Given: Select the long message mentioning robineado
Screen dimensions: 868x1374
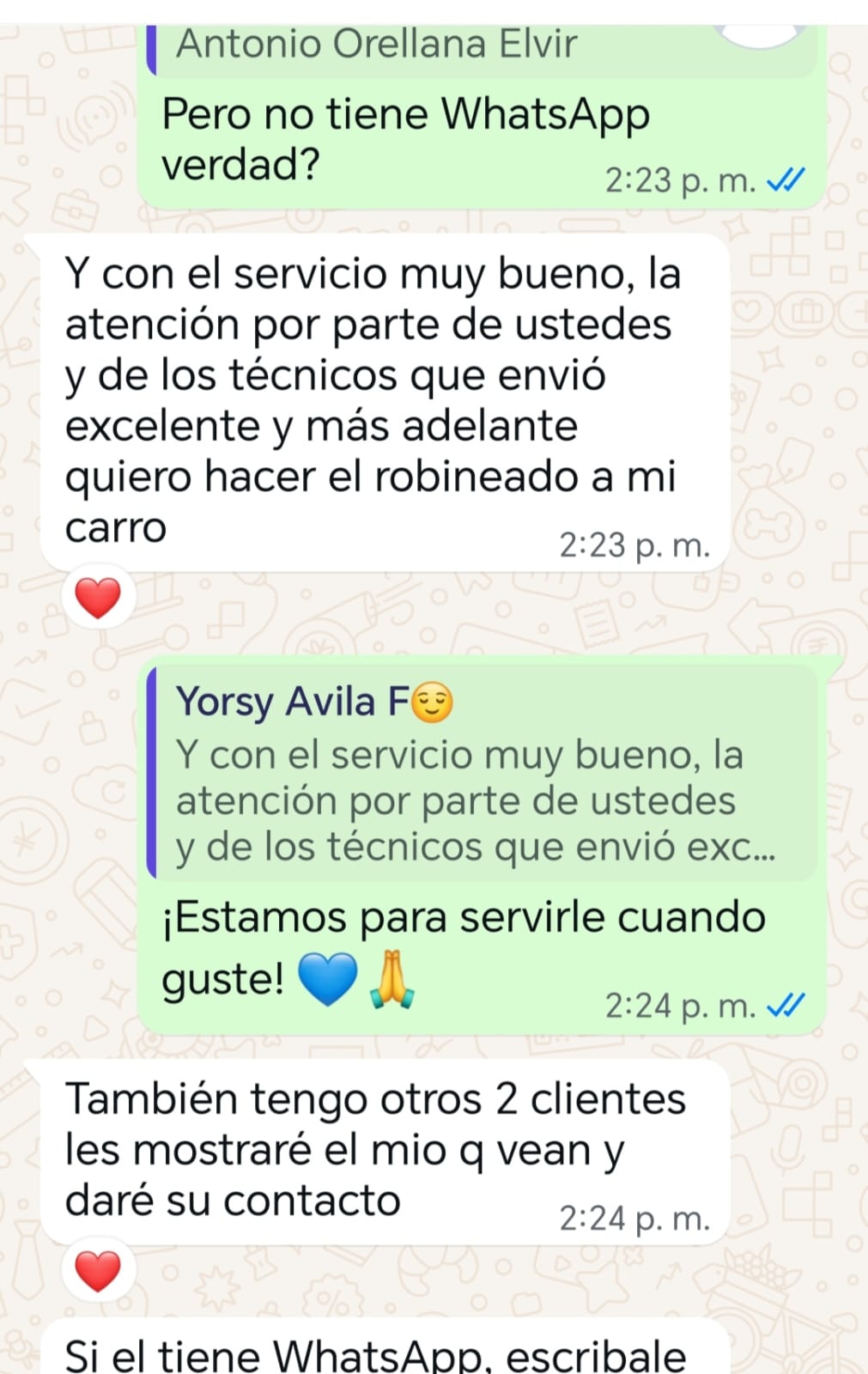Looking at the screenshot, I should (x=369, y=395).
